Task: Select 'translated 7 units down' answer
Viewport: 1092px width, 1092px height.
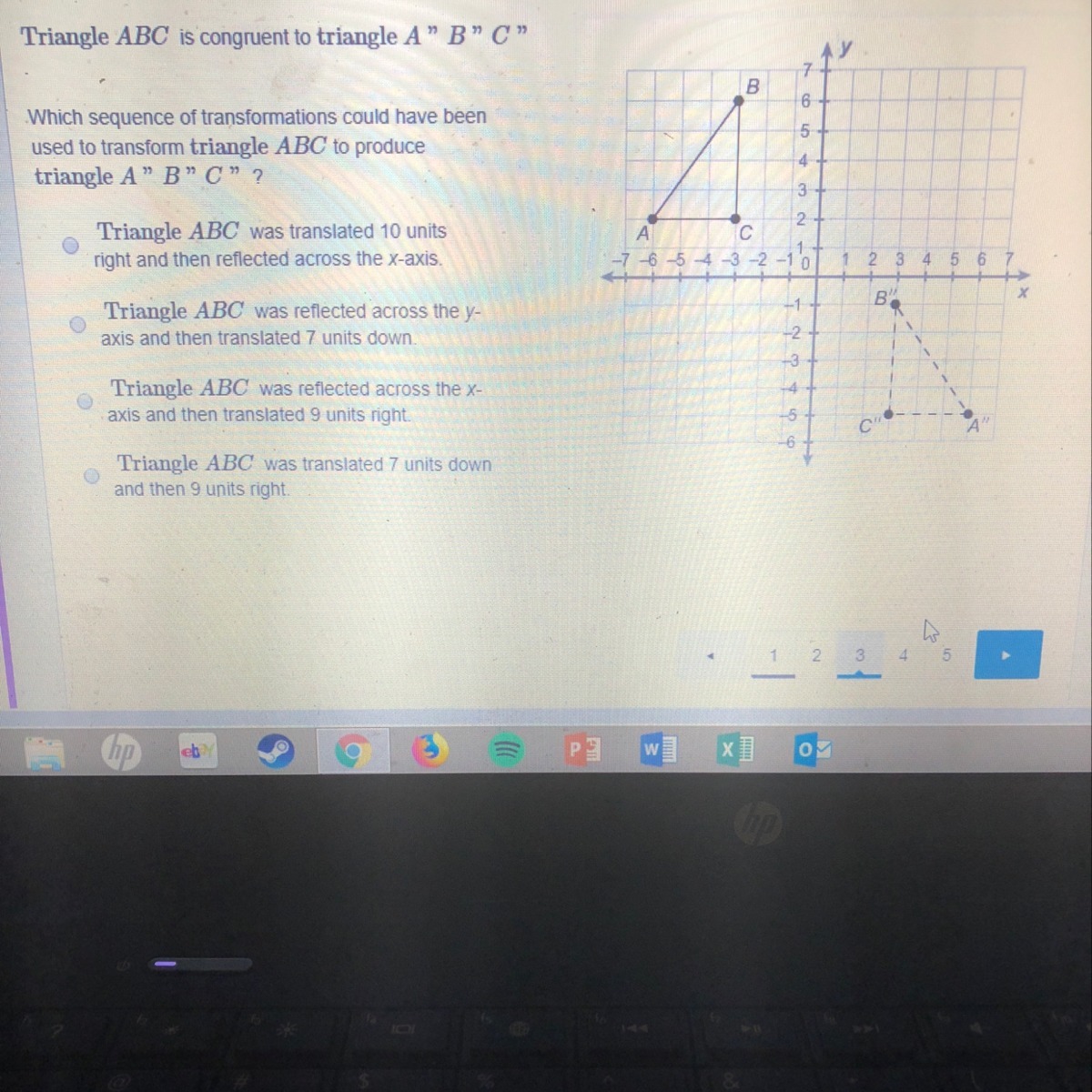Action: coord(91,476)
